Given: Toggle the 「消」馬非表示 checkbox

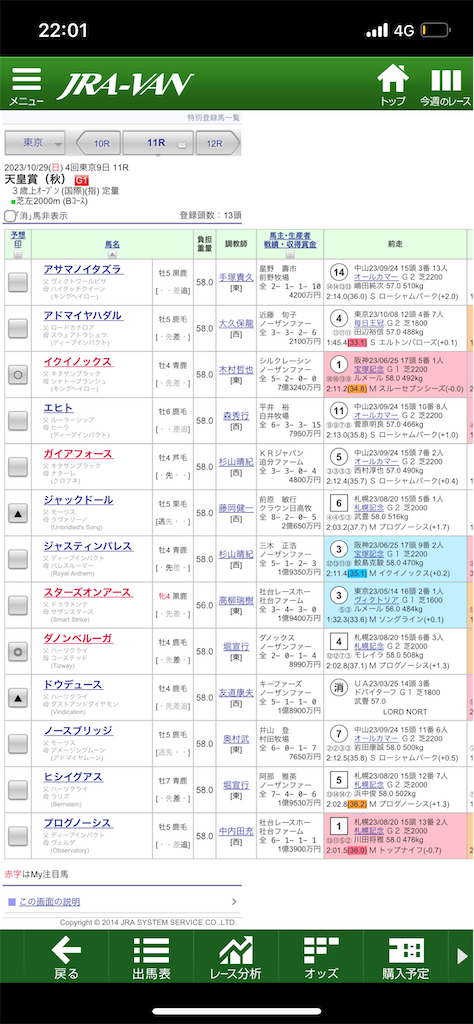Looking at the screenshot, I should (x=9, y=216).
